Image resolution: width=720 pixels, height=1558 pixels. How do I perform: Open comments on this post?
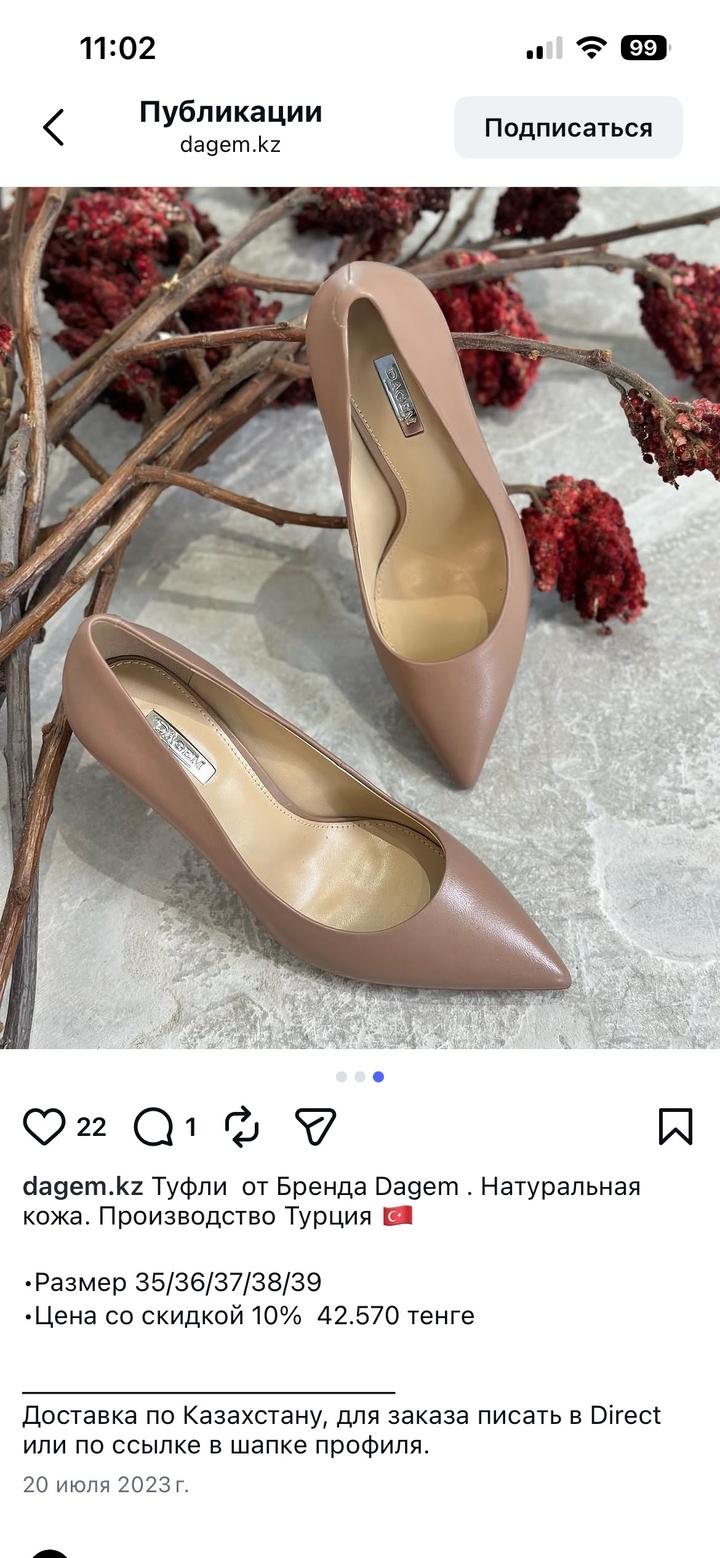point(154,1127)
